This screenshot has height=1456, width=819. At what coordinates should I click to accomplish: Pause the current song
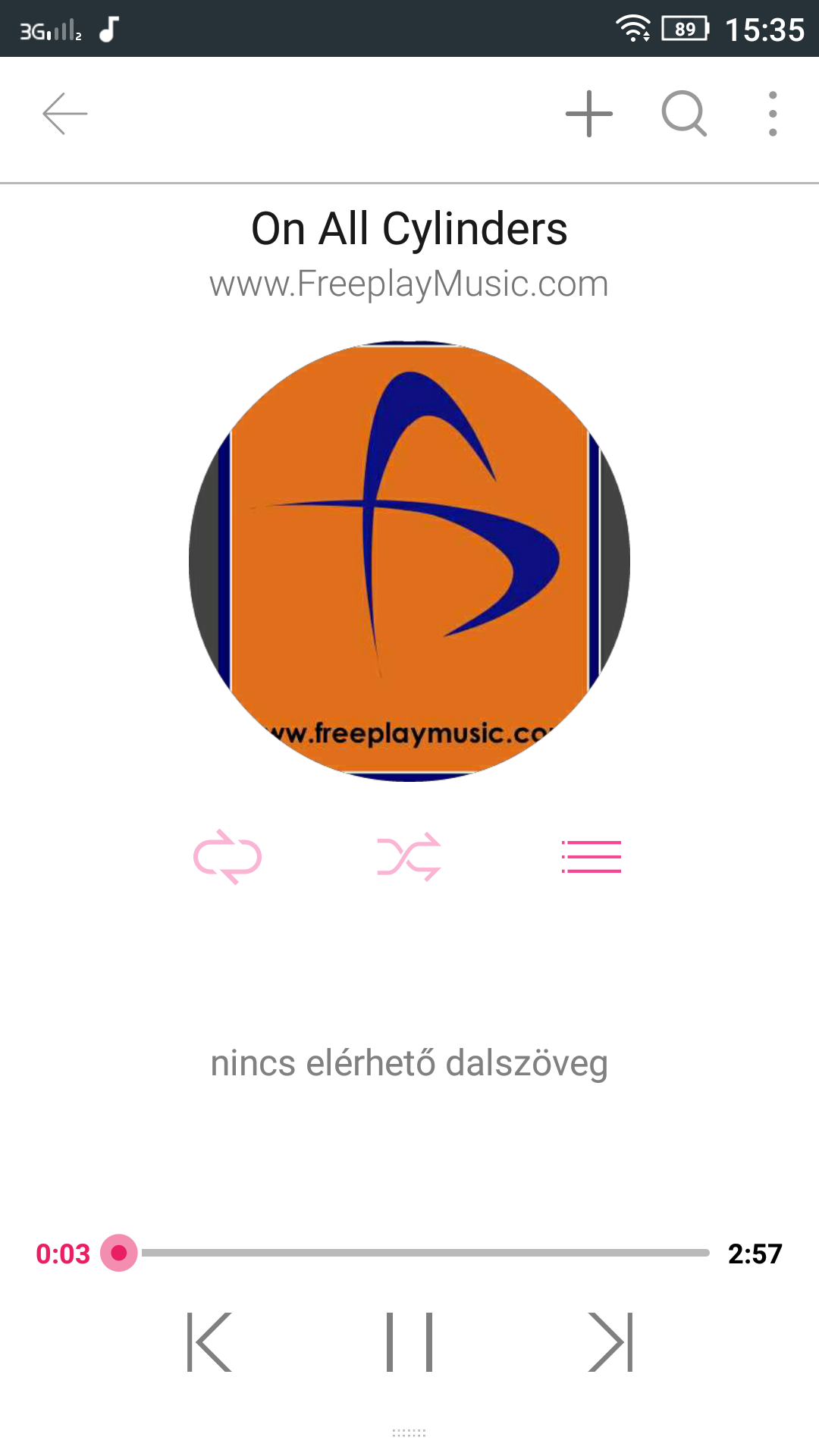(409, 1342)
